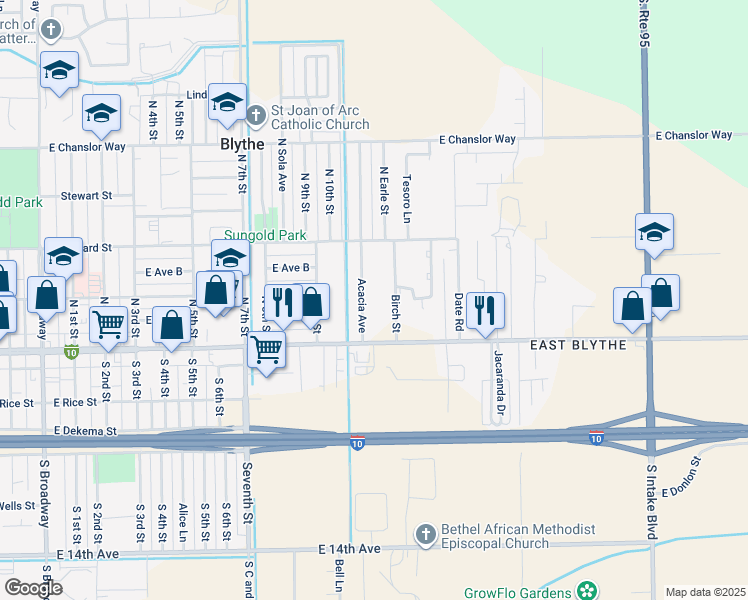
Task: Select the grocery cart marker near N 2nd St
Action: point(108,324)
